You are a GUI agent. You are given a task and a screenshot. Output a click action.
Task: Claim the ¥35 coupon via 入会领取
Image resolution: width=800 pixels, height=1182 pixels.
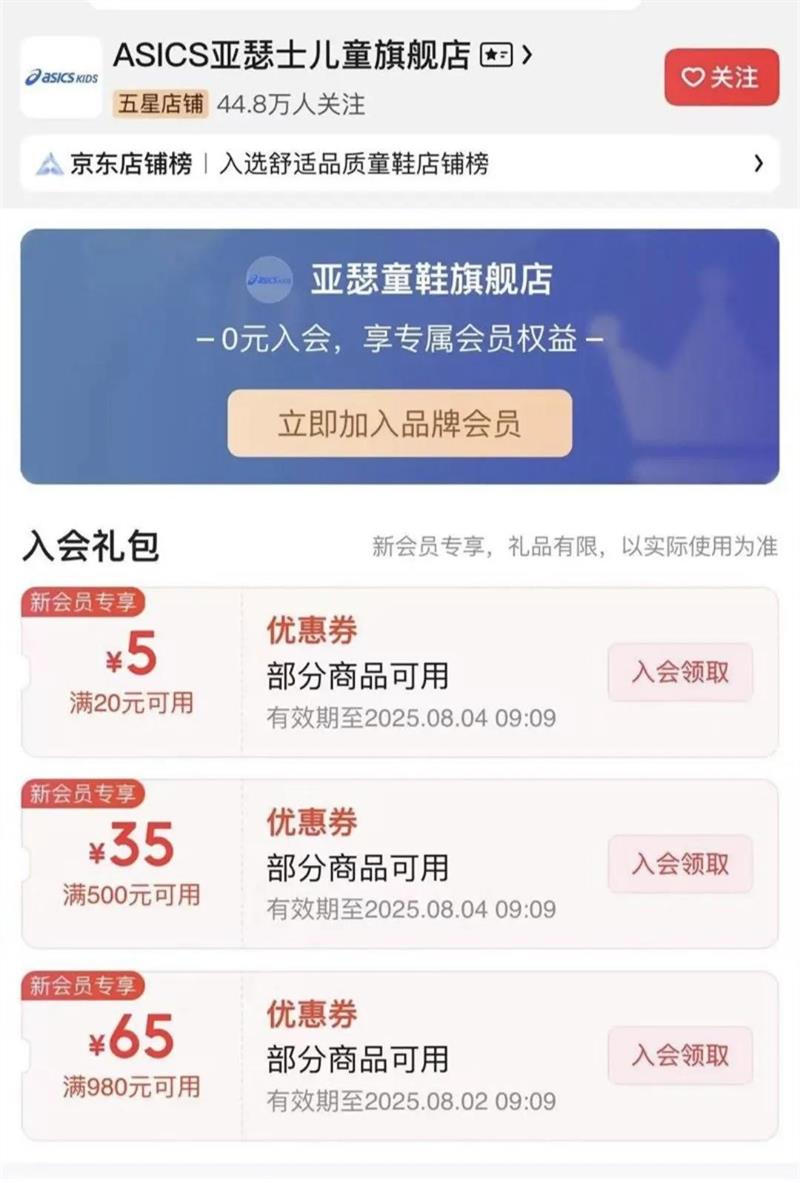tap(680, 864)
